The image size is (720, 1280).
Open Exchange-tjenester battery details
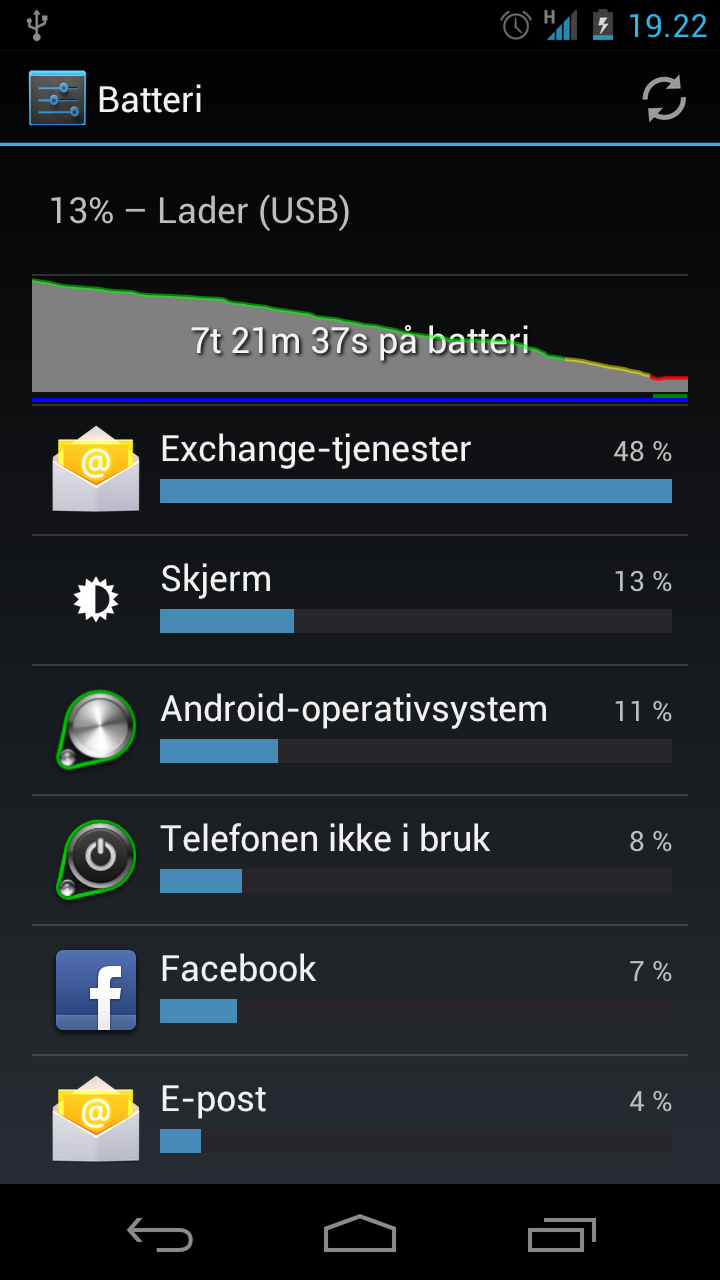coord(360,470)
